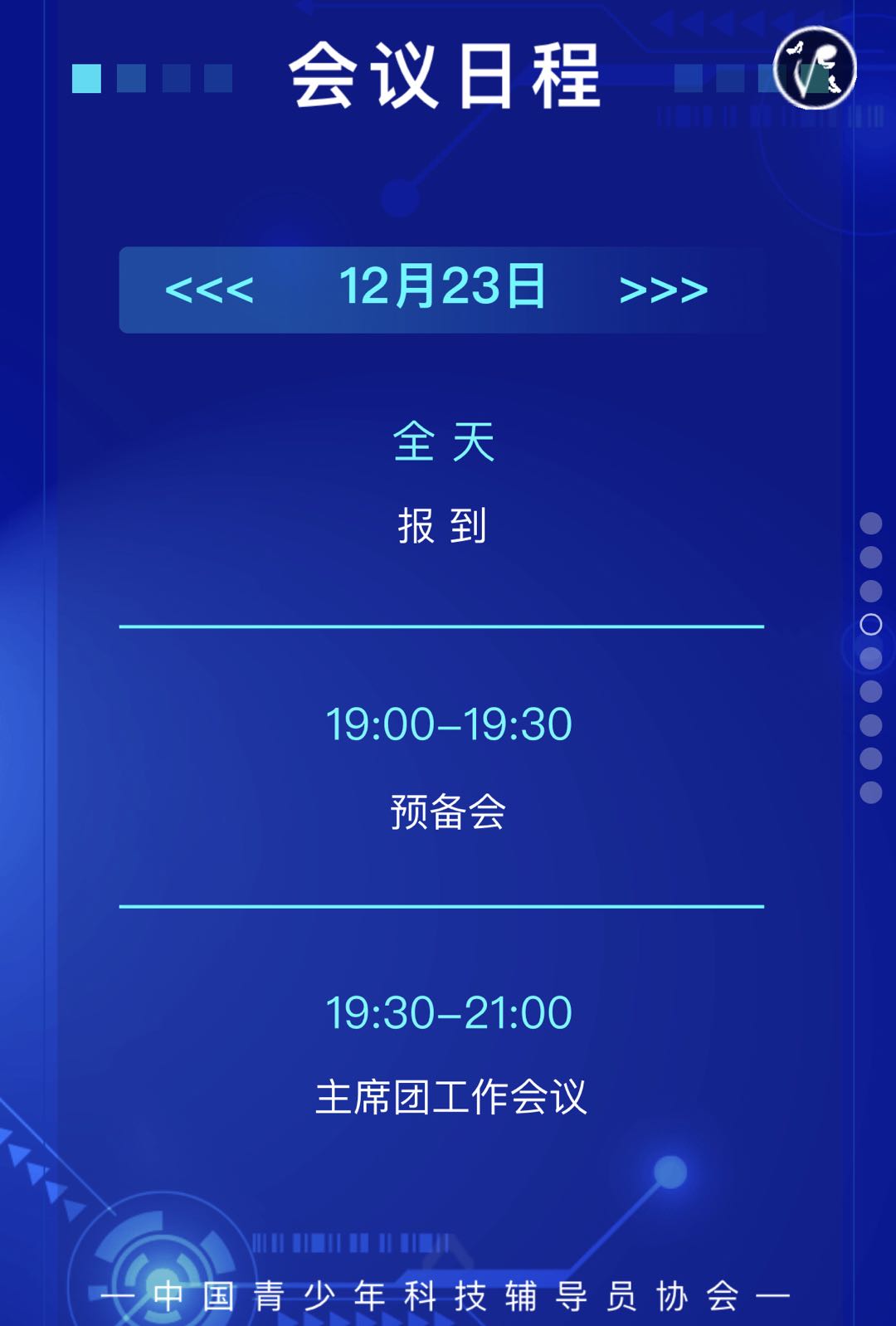The width and height of the screenshot is (896, 1326).
Task: Jump to the first page indicator dot
Action: click(x=870, y=523)
